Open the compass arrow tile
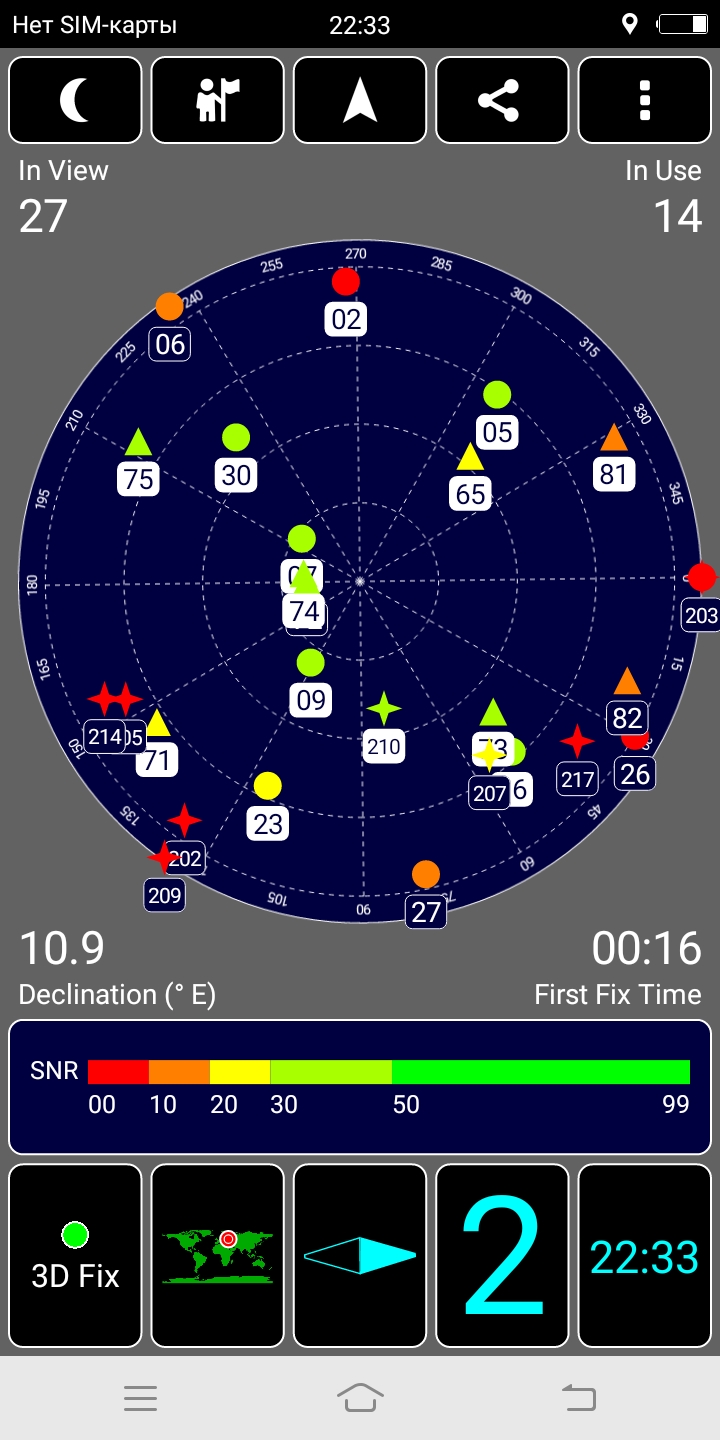 point(360,1255)
